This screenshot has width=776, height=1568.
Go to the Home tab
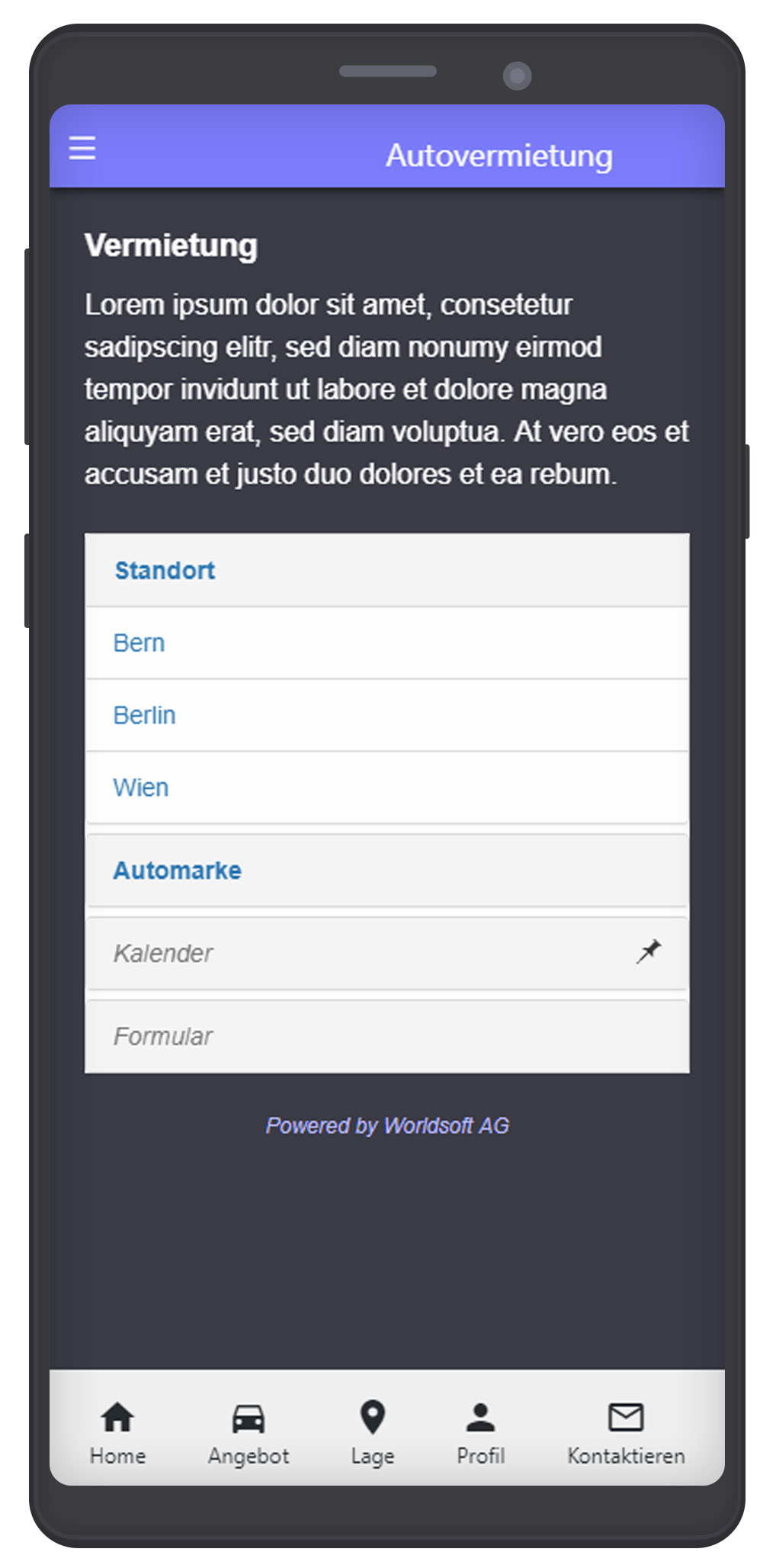point(117,1432)
